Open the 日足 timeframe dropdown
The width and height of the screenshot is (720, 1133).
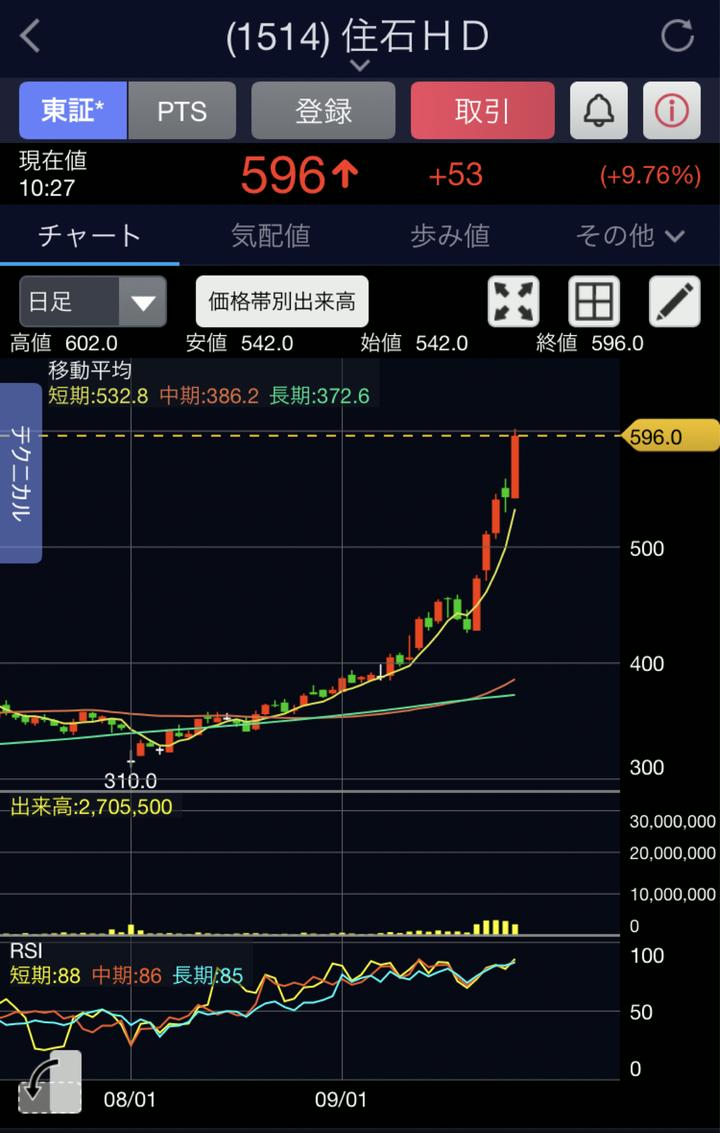(92, 301)
